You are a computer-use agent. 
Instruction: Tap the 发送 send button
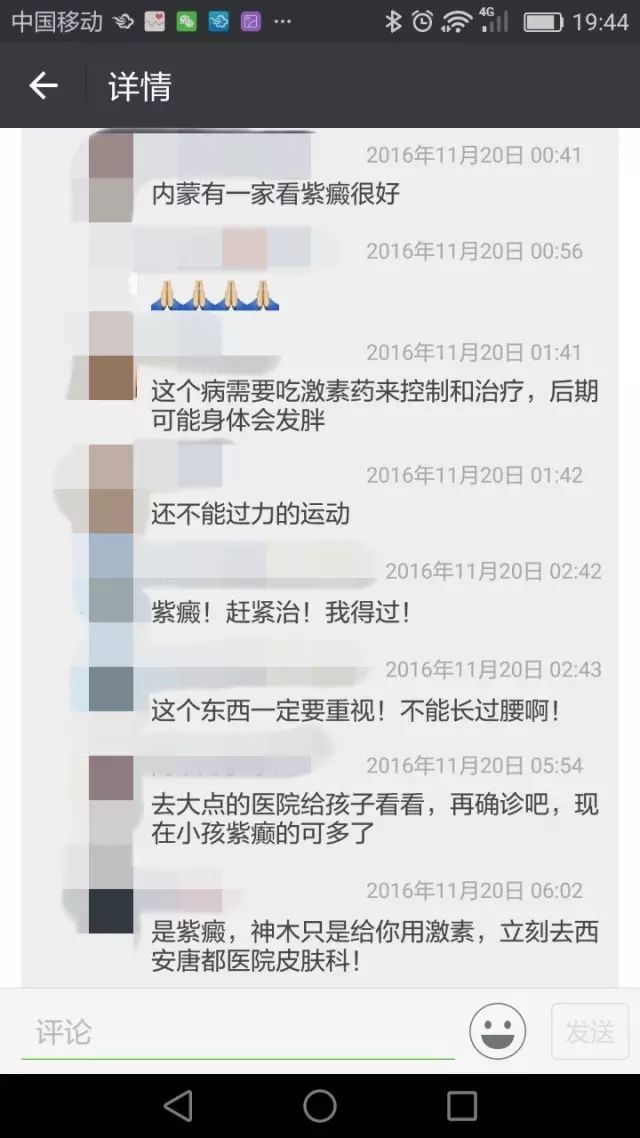[x=590, y=1031]
